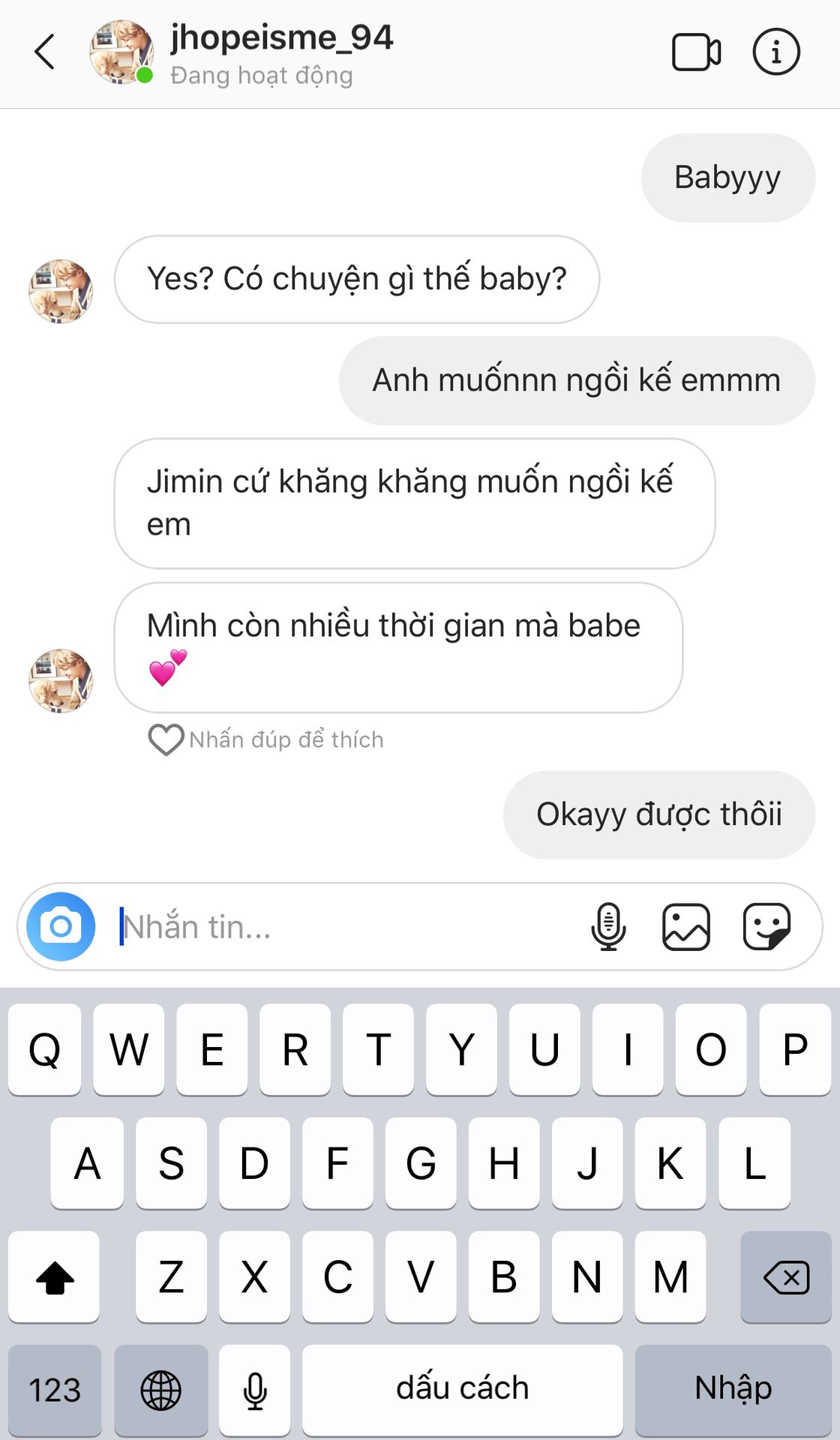Viewport: 840px width, 1440px height.
Task: Tap the backspace key
Action: (x=786, y=1277)
